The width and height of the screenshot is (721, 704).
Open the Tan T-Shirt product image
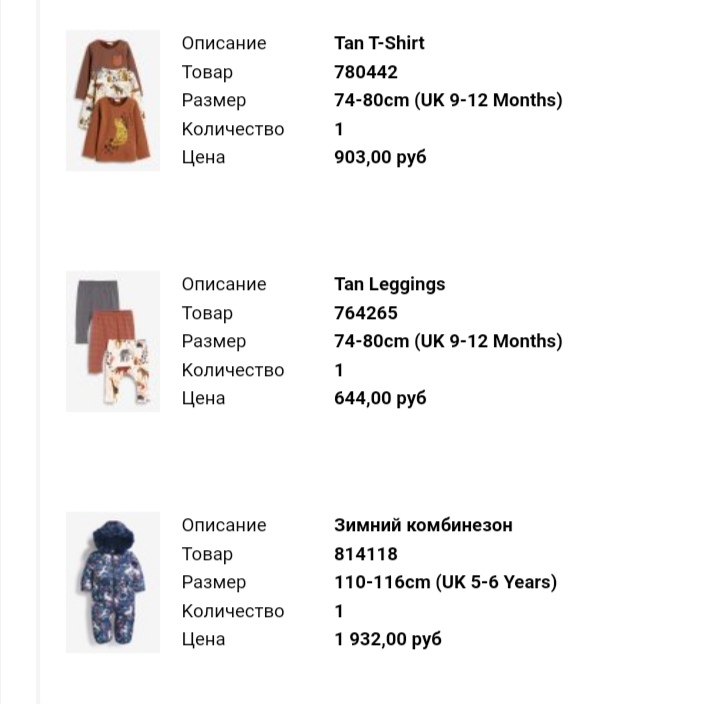click(x=112, y=100)
